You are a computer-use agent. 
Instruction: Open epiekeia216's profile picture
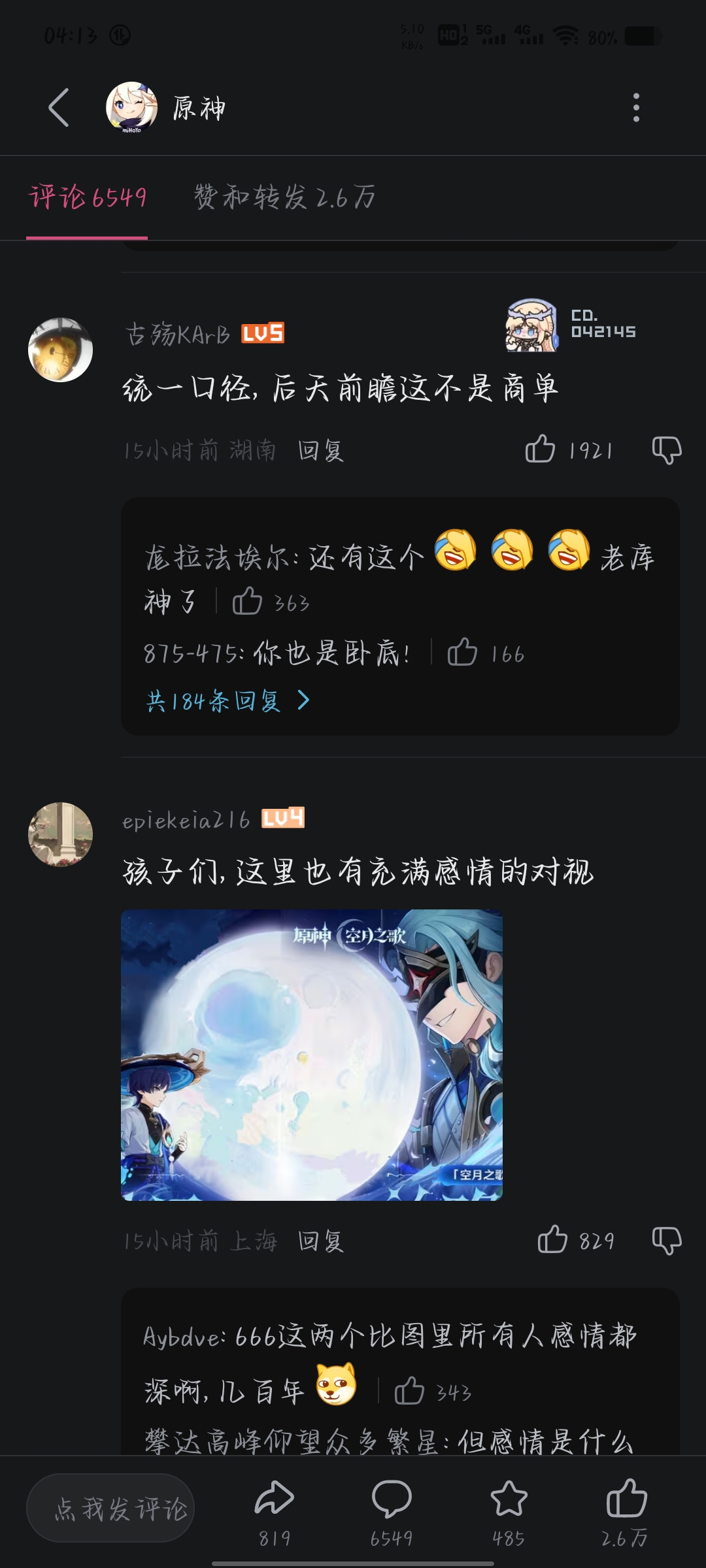60,834
